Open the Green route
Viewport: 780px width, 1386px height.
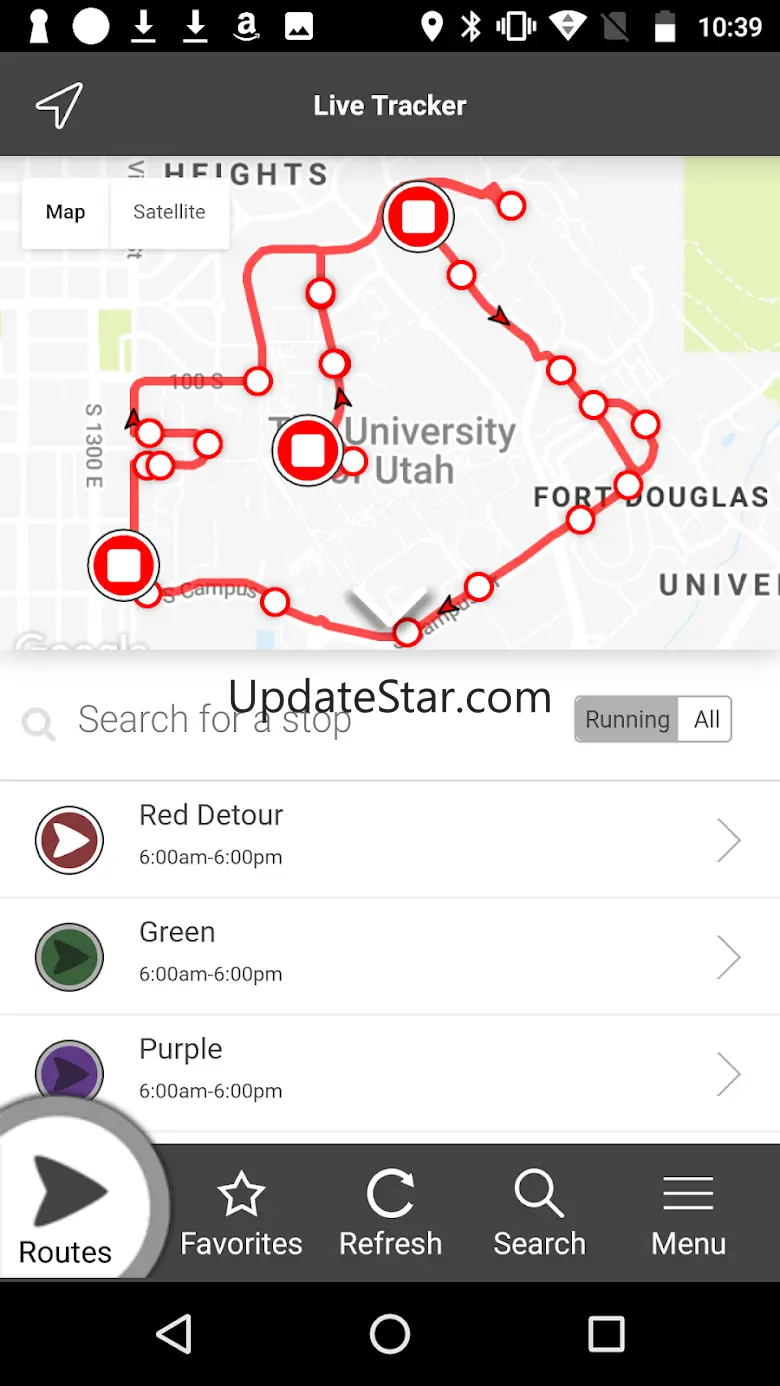tap(390, 957)
